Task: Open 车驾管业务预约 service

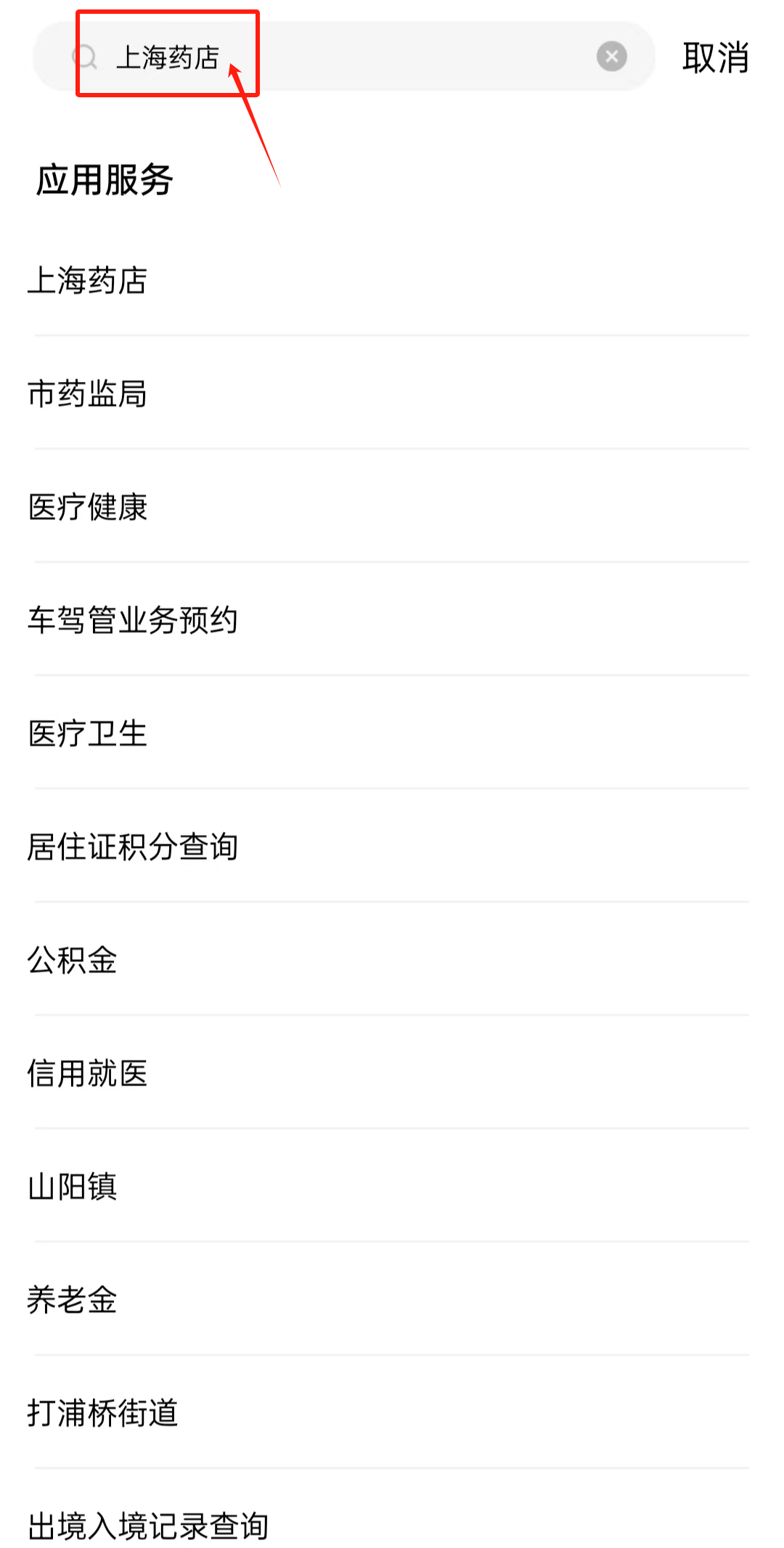Action: (133, 620)
